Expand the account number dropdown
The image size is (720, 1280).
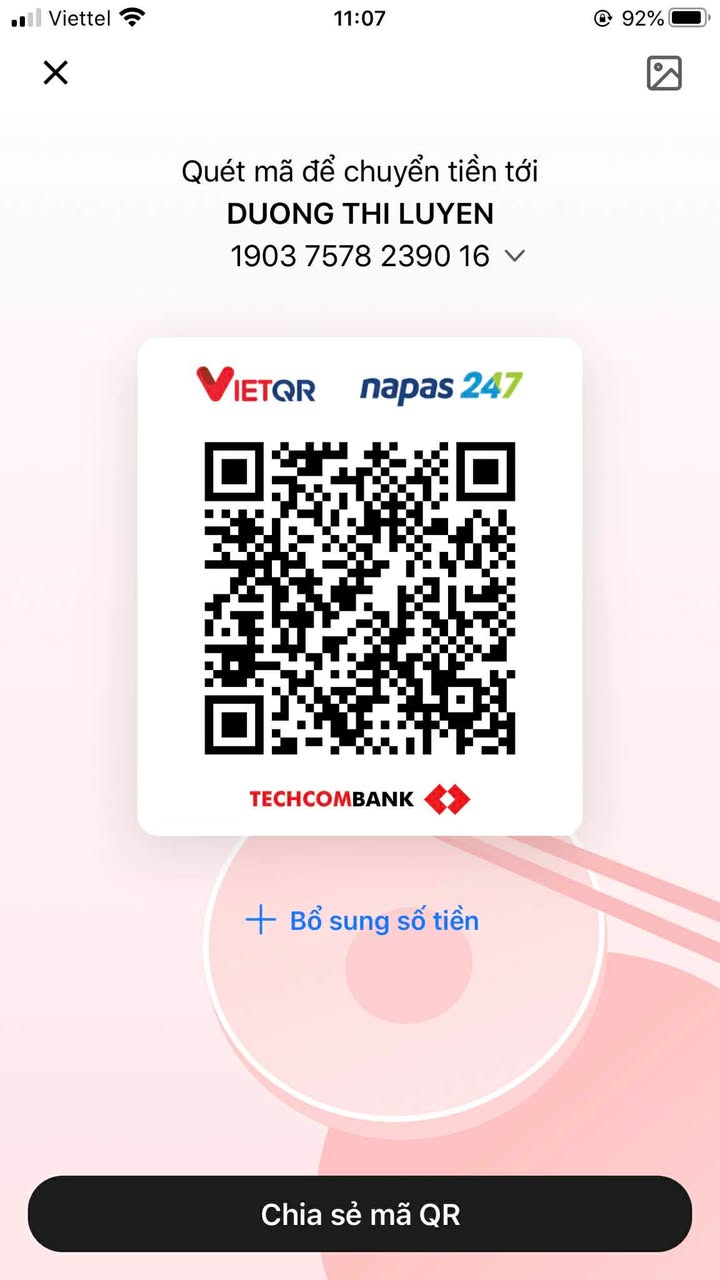click(x=515, y=256)
